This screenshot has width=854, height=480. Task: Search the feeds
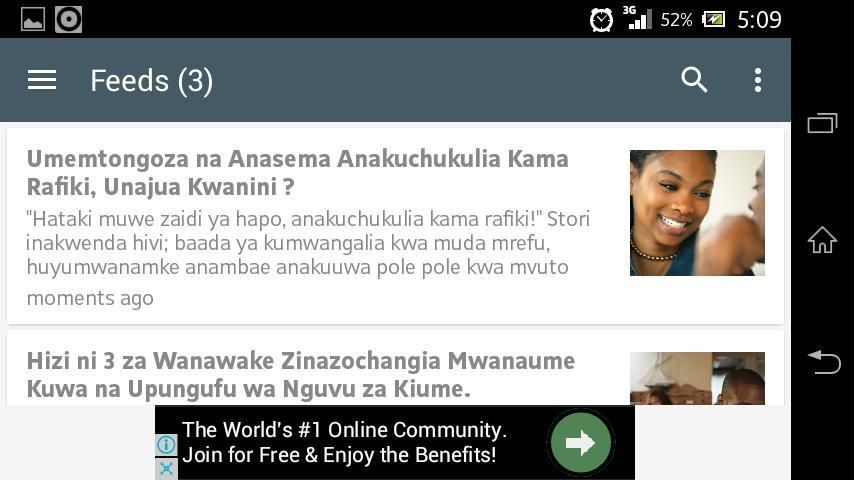[694, 80]
